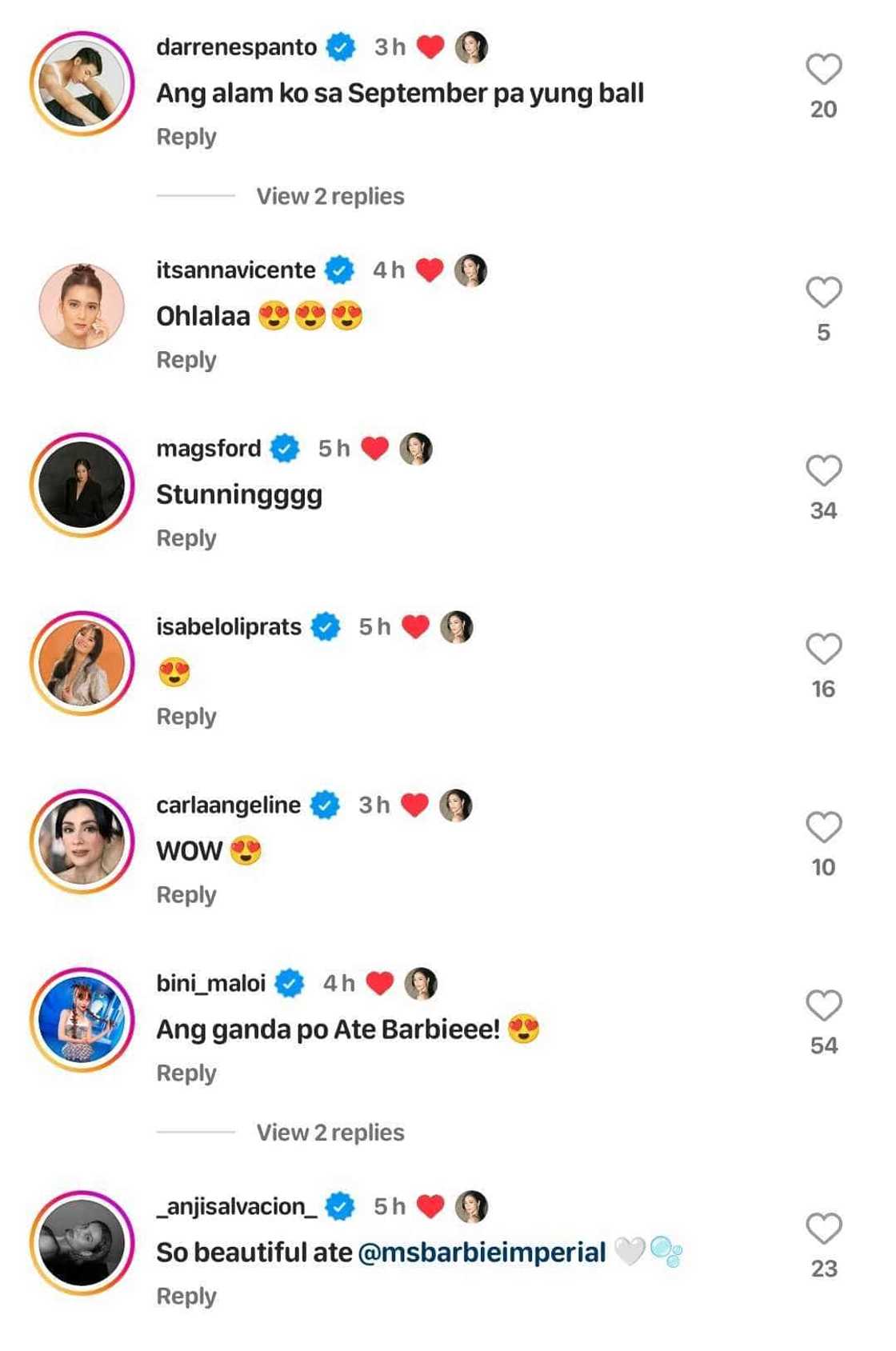Reply to darrenespanto's comment

pyautogui.click(x=186, y=137)
